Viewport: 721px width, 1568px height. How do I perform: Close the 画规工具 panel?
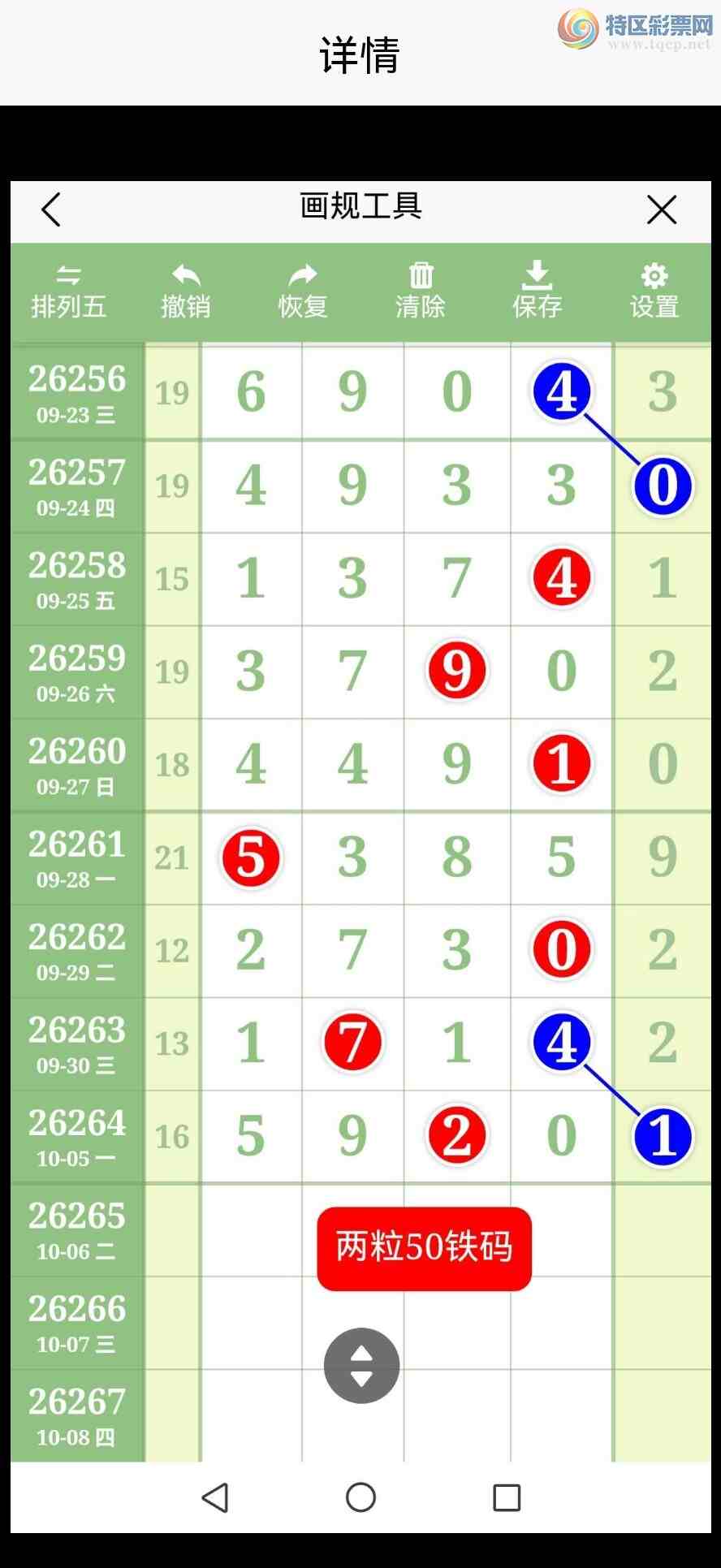pos(662,209)
